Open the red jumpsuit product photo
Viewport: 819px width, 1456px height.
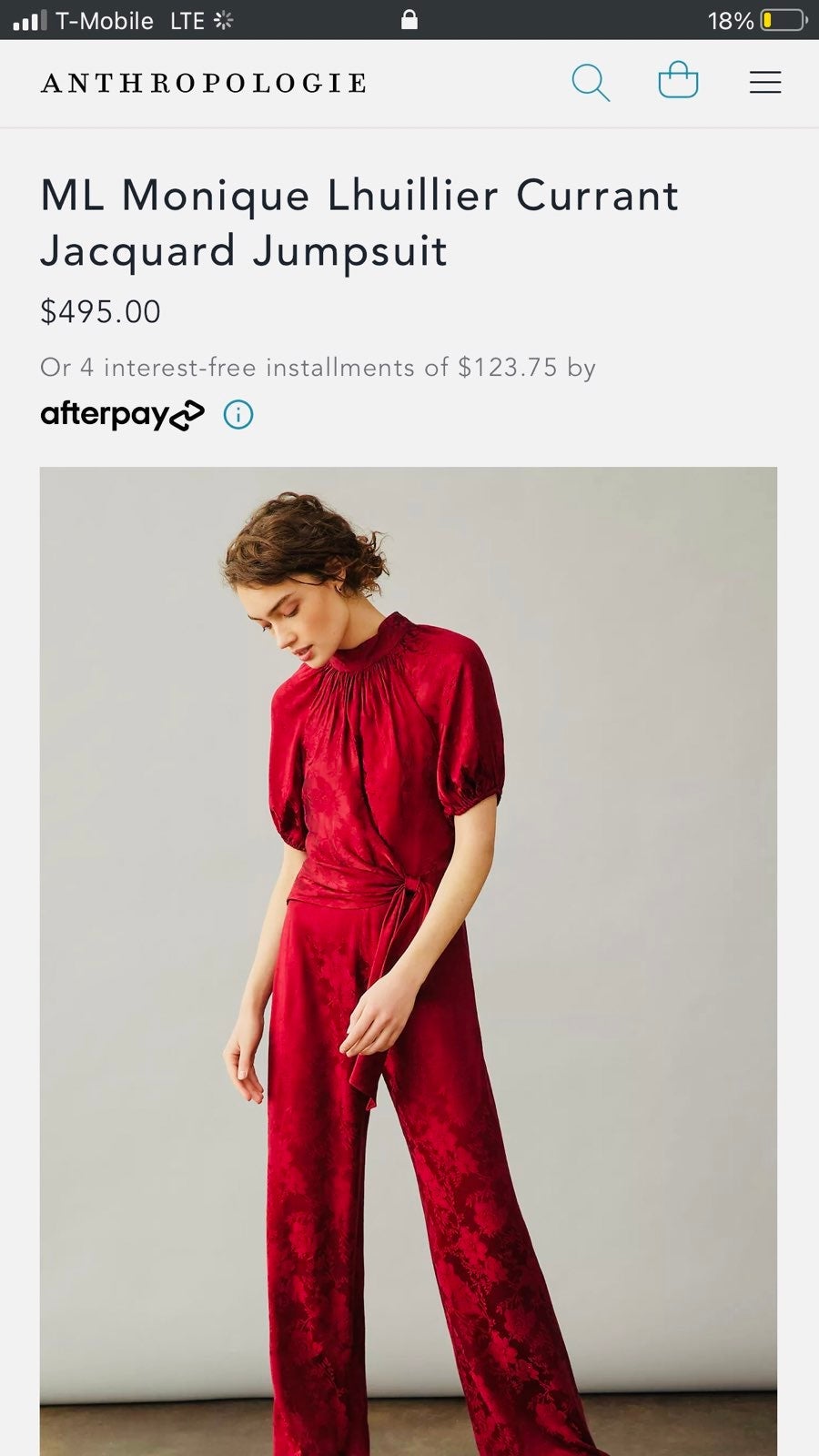click(408, 960)
